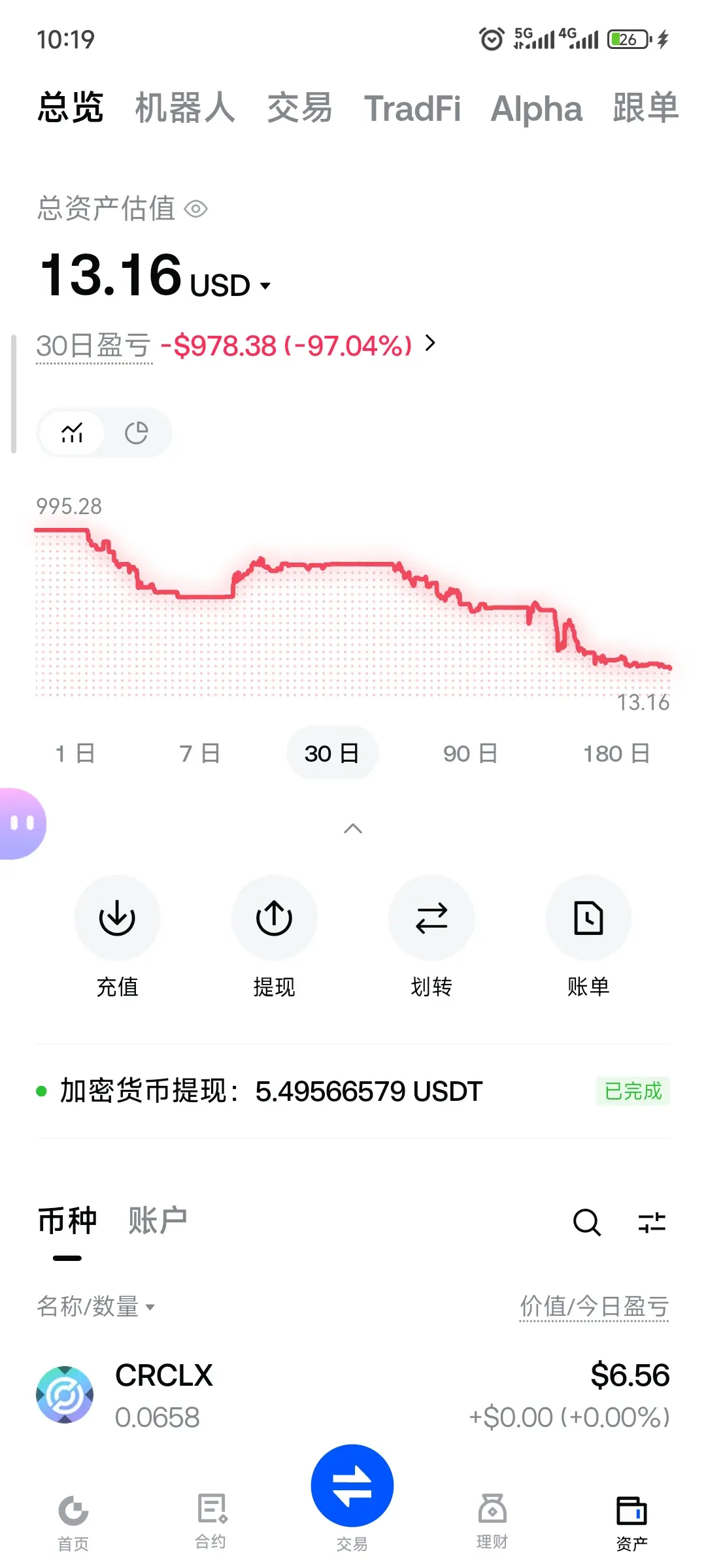Search assets with the magnifier icon

coord(586,1222)
